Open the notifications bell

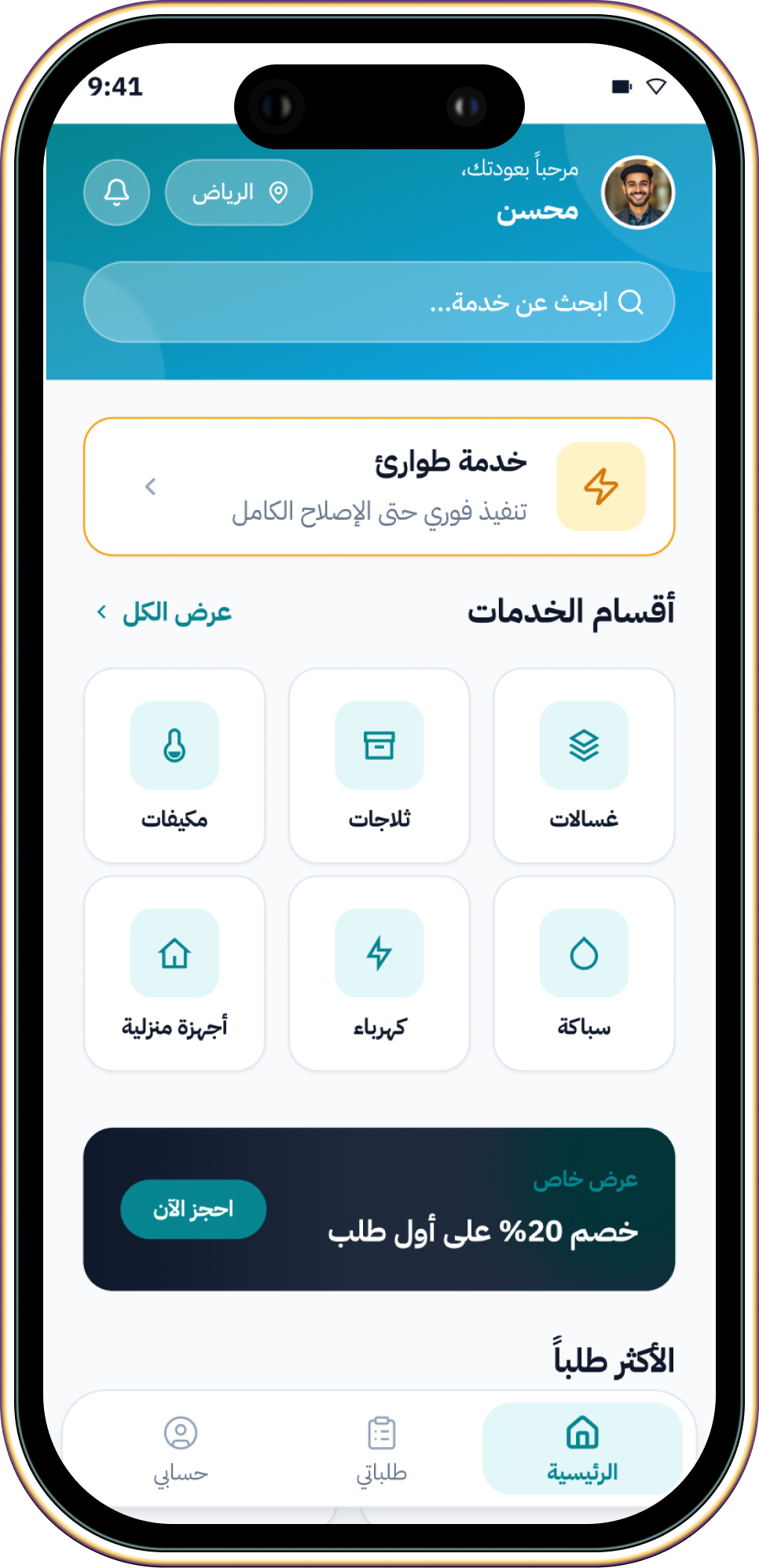(x=117, y=192)
